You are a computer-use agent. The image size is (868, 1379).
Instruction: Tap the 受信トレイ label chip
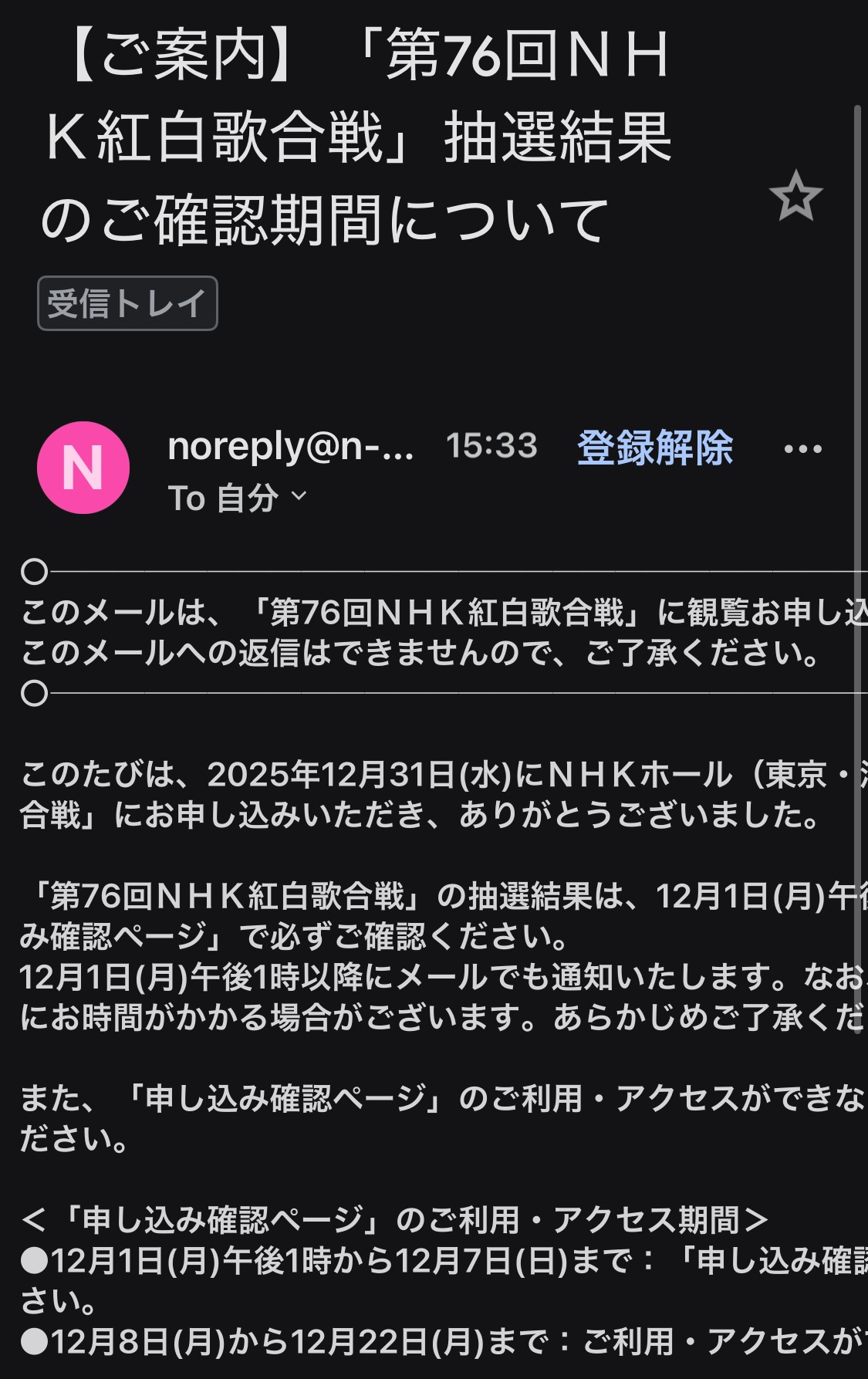(x=127, y=303)
